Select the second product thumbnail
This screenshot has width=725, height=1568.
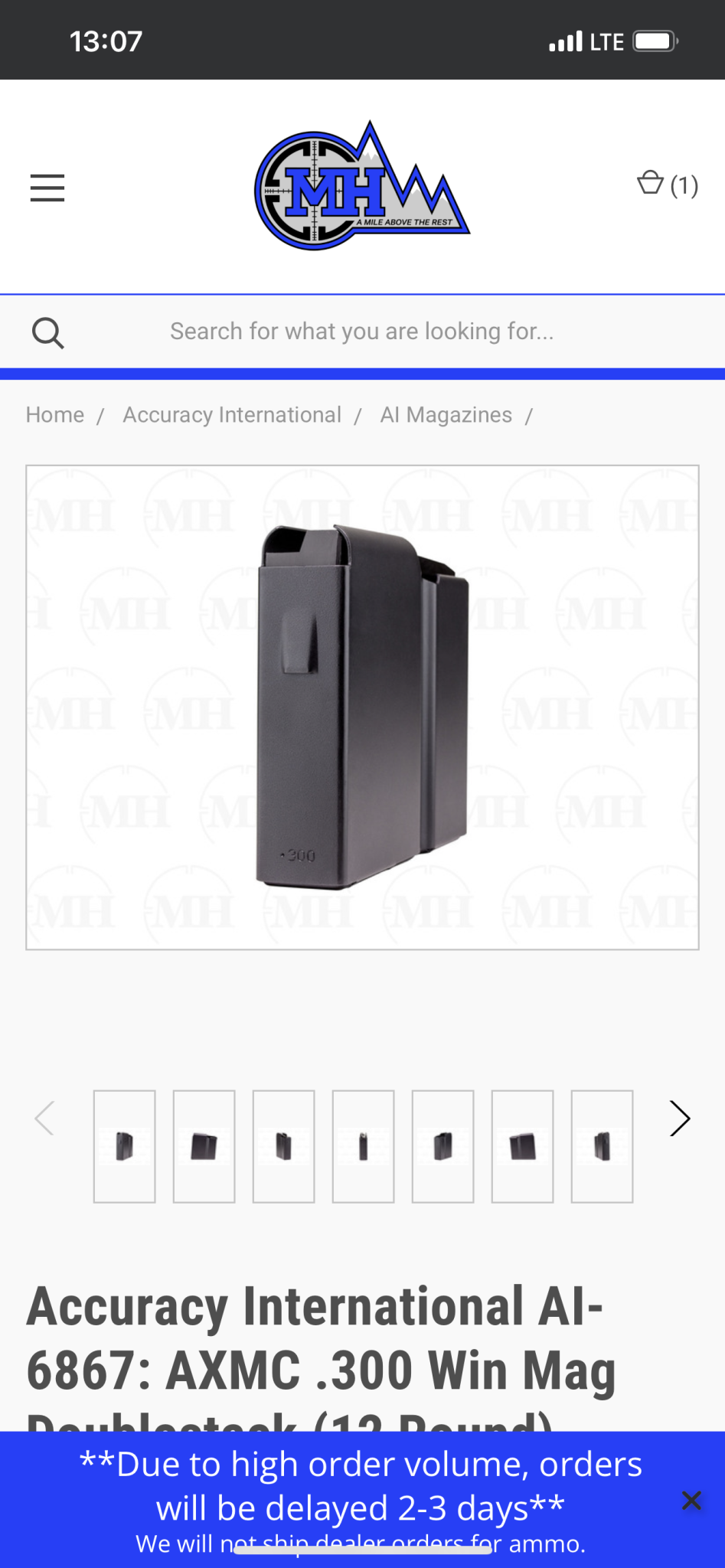pos(204,1146)
